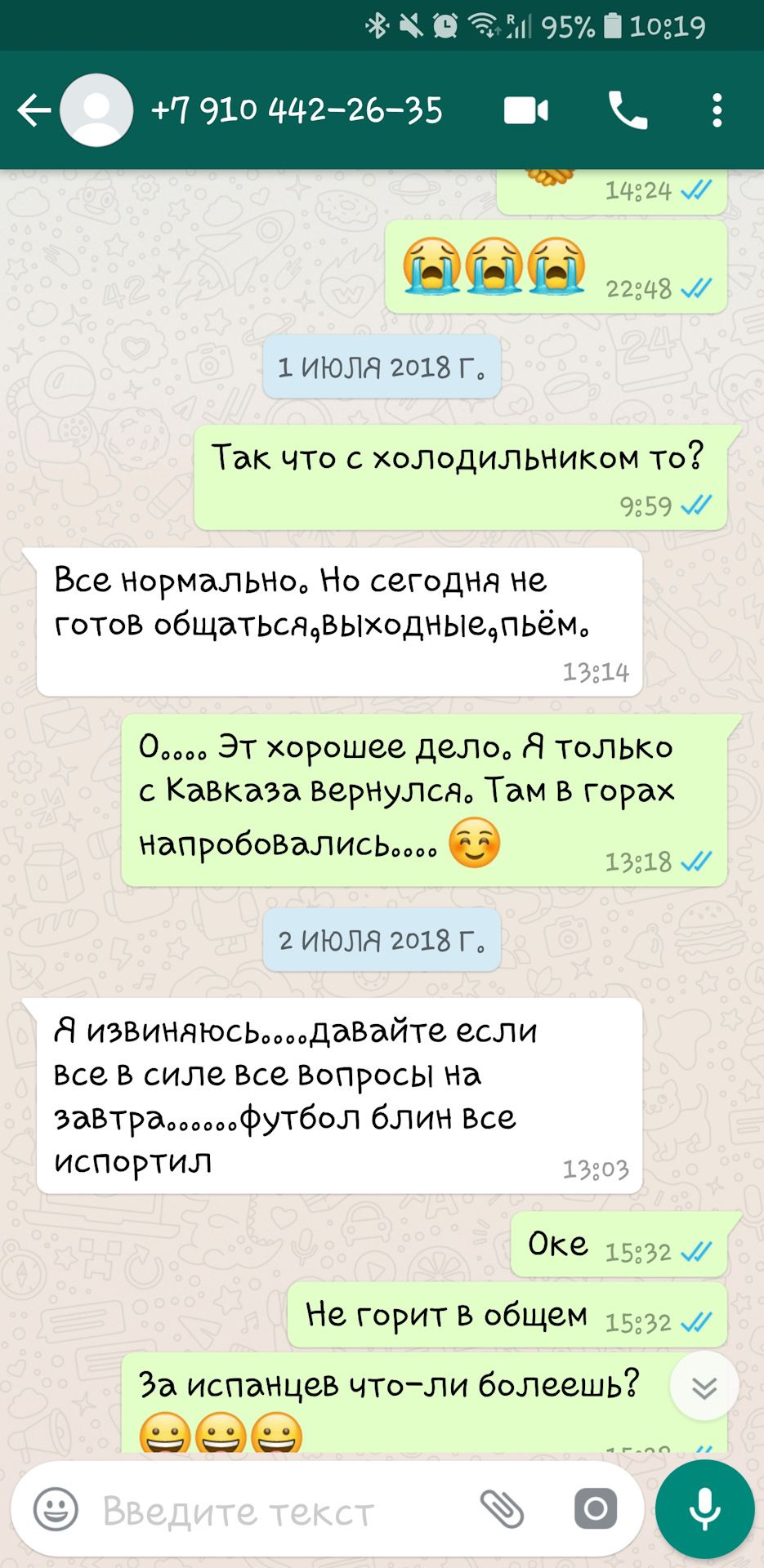Open the emoji picker
This screenshot has height=1568, width=764.
56,1508
